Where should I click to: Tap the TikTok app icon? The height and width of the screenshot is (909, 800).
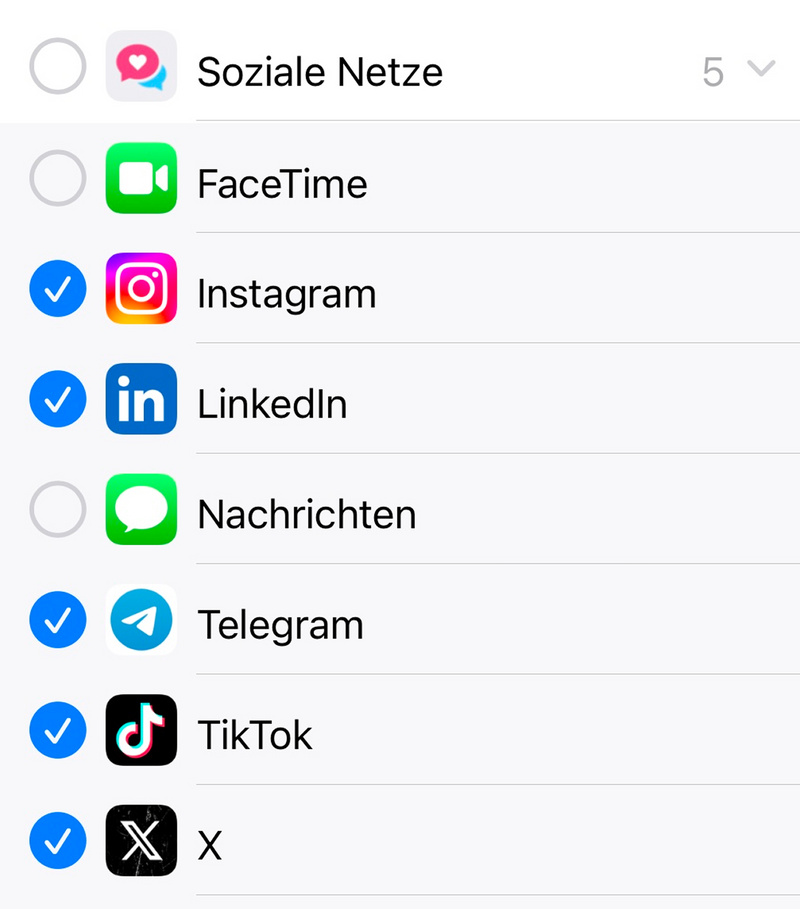141,731
